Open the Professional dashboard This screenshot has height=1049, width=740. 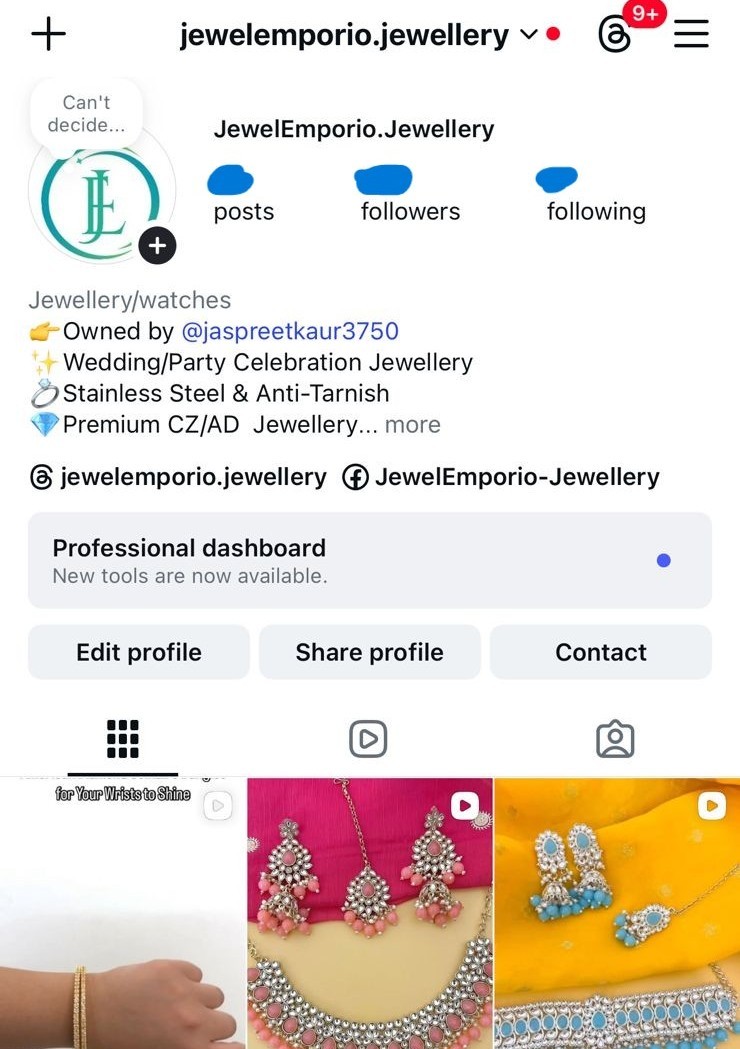point(369,560)
